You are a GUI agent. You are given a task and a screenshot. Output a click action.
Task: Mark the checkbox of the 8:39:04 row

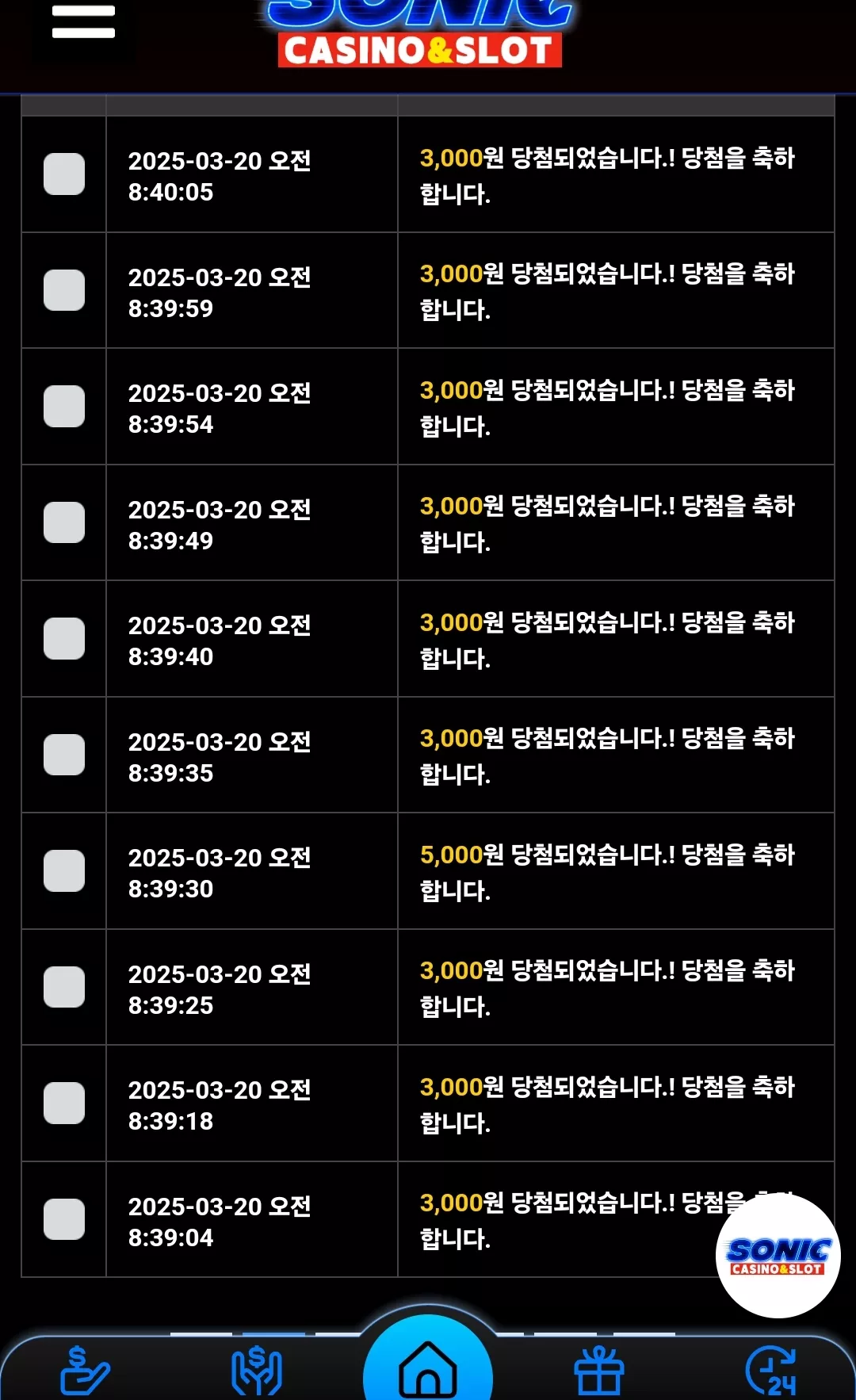pos(64,1219)
